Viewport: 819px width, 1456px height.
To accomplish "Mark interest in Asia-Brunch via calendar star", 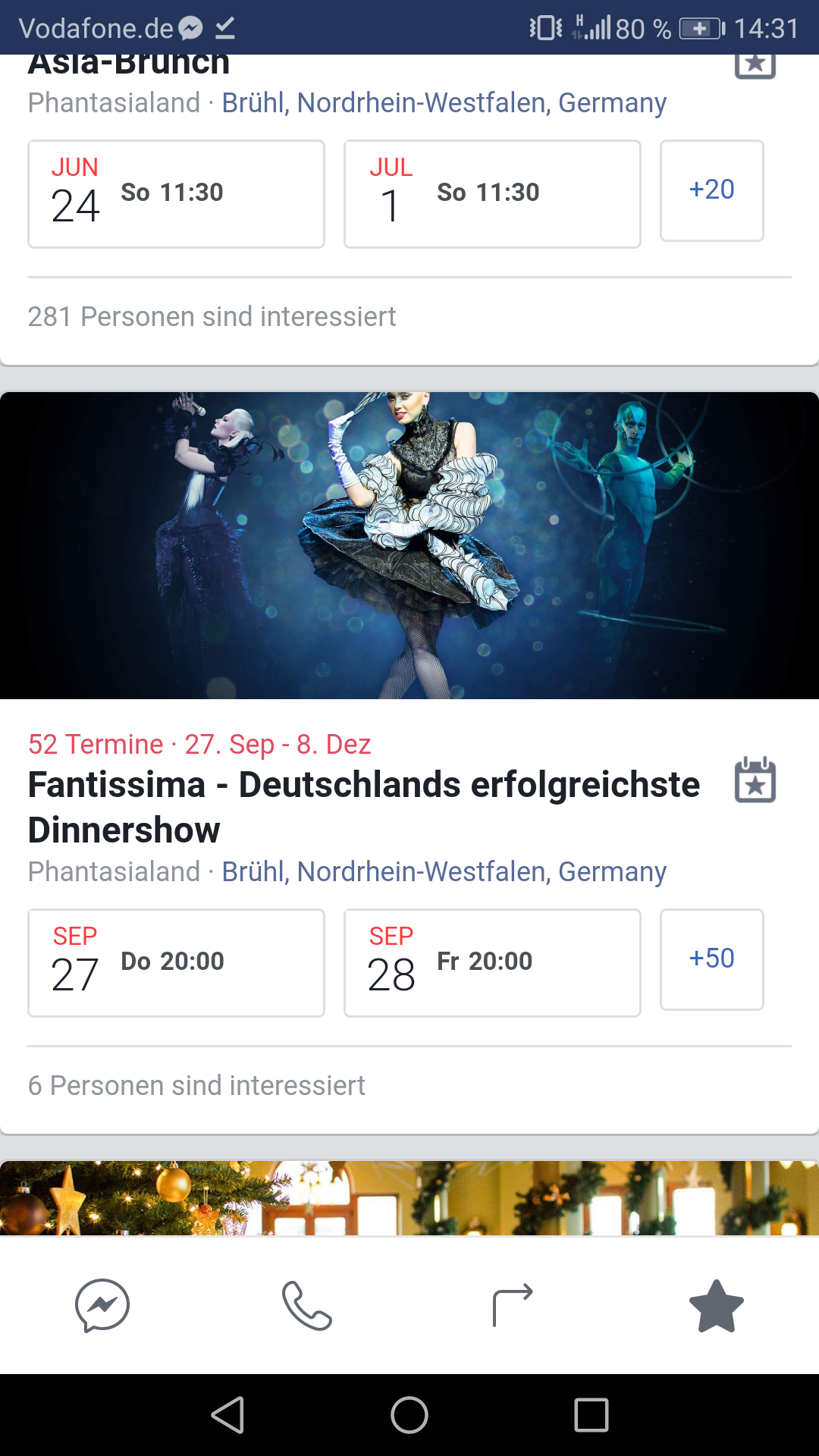I will pos(755,65).
